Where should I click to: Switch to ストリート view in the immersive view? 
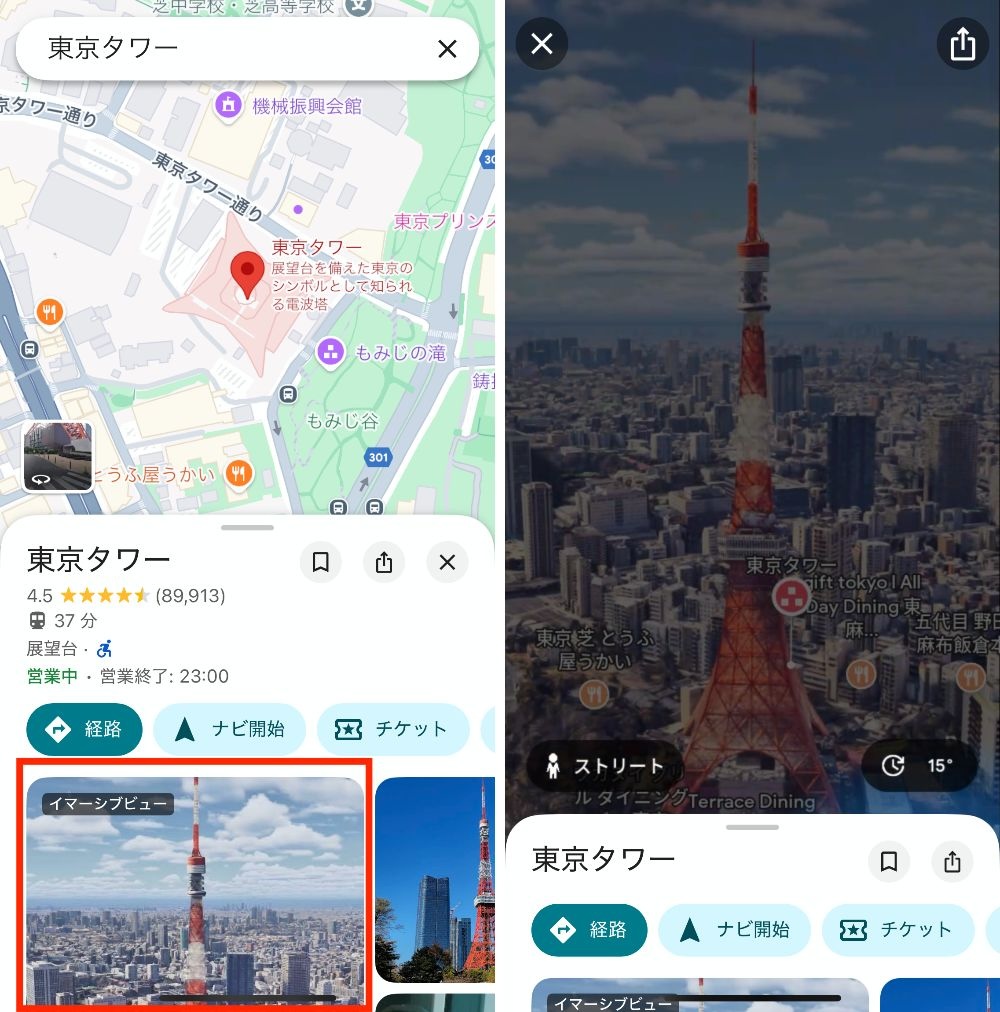point(603,767)
